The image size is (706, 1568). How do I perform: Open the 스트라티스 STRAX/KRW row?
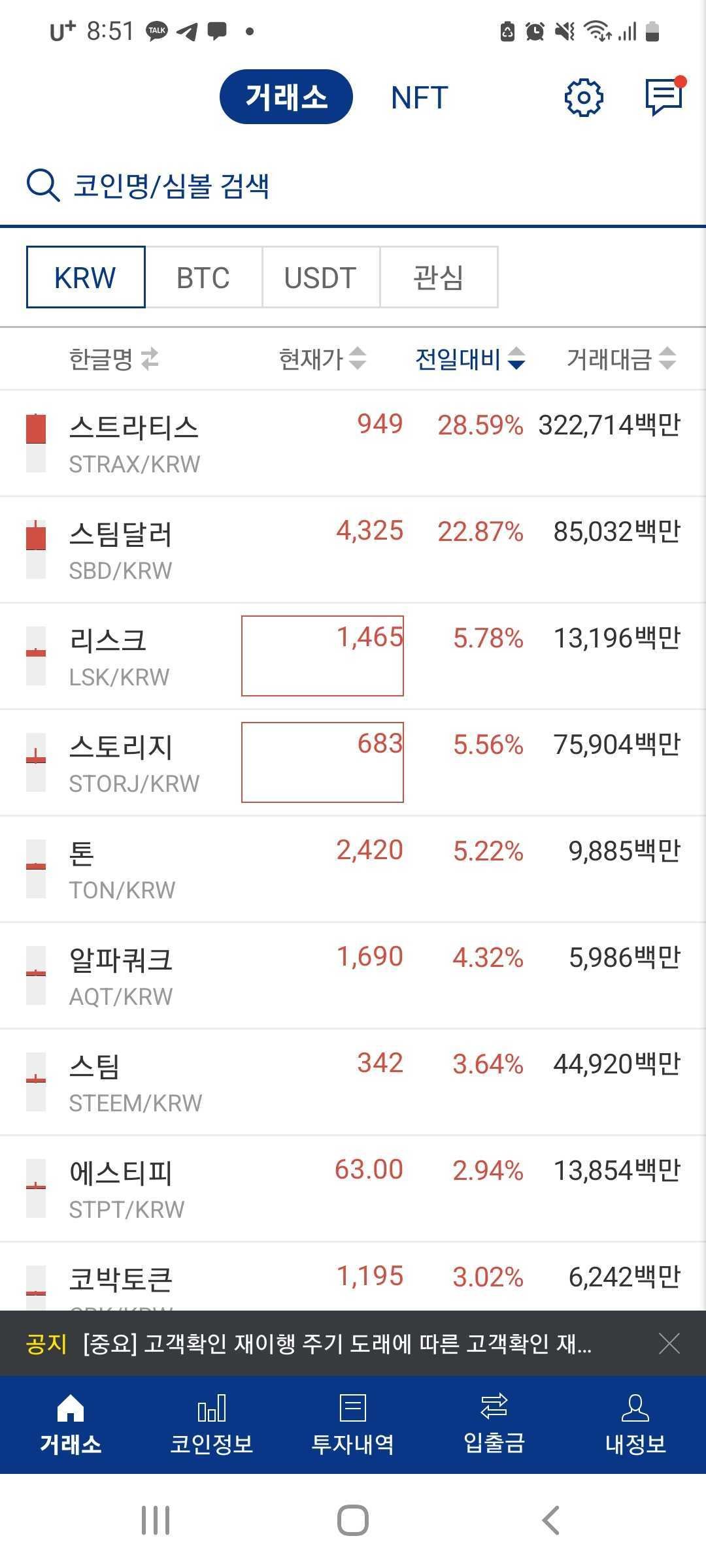coord(353,444)
